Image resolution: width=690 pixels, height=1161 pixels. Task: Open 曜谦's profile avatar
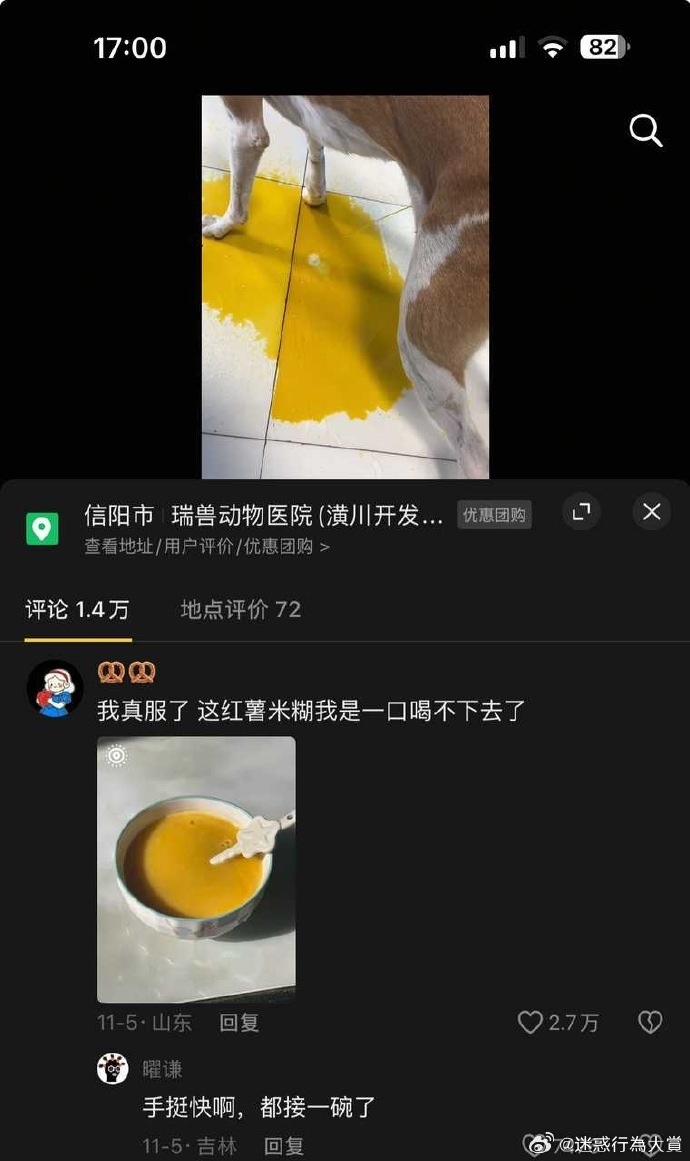coord(113,1069)
